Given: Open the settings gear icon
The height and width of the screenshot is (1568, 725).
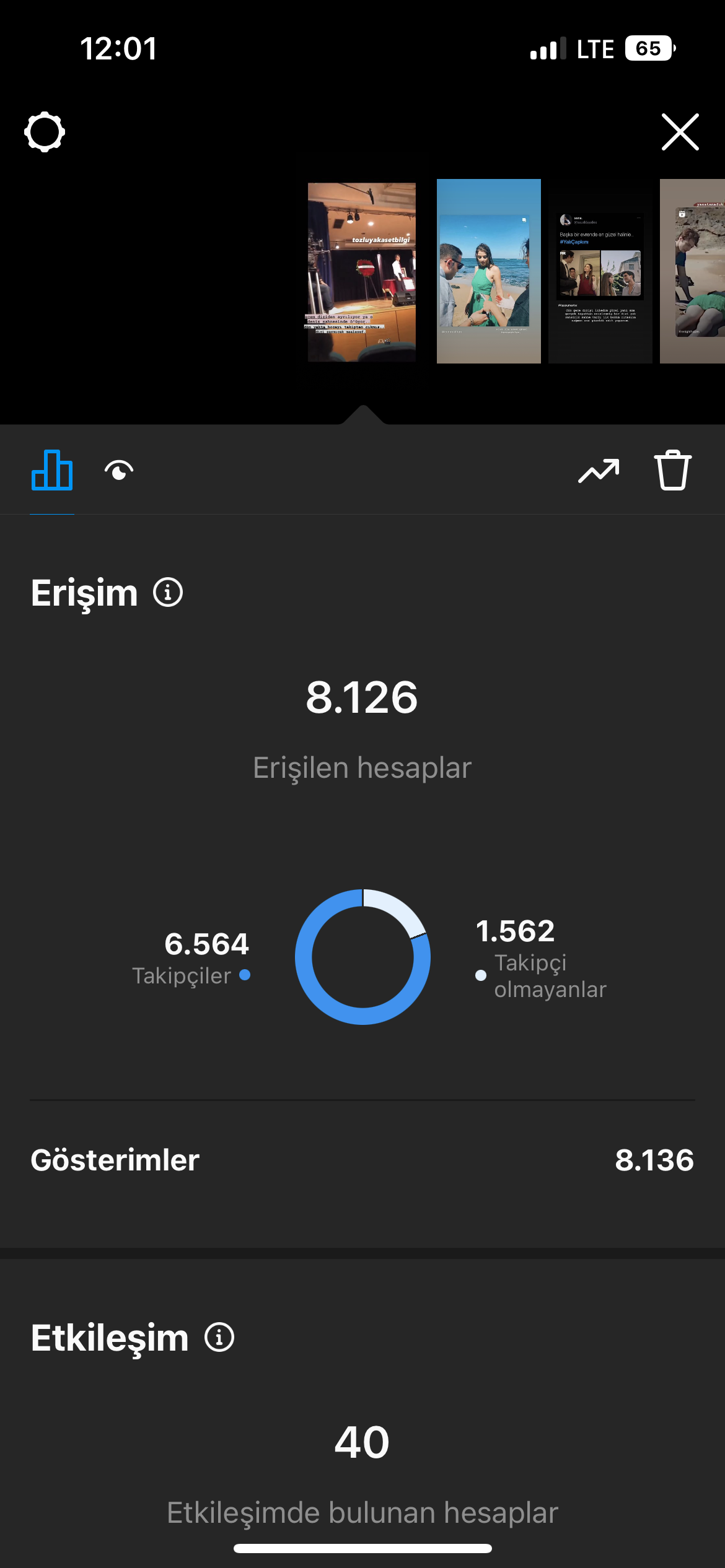Looking at the screenshot, I should (x=45, y=132).
